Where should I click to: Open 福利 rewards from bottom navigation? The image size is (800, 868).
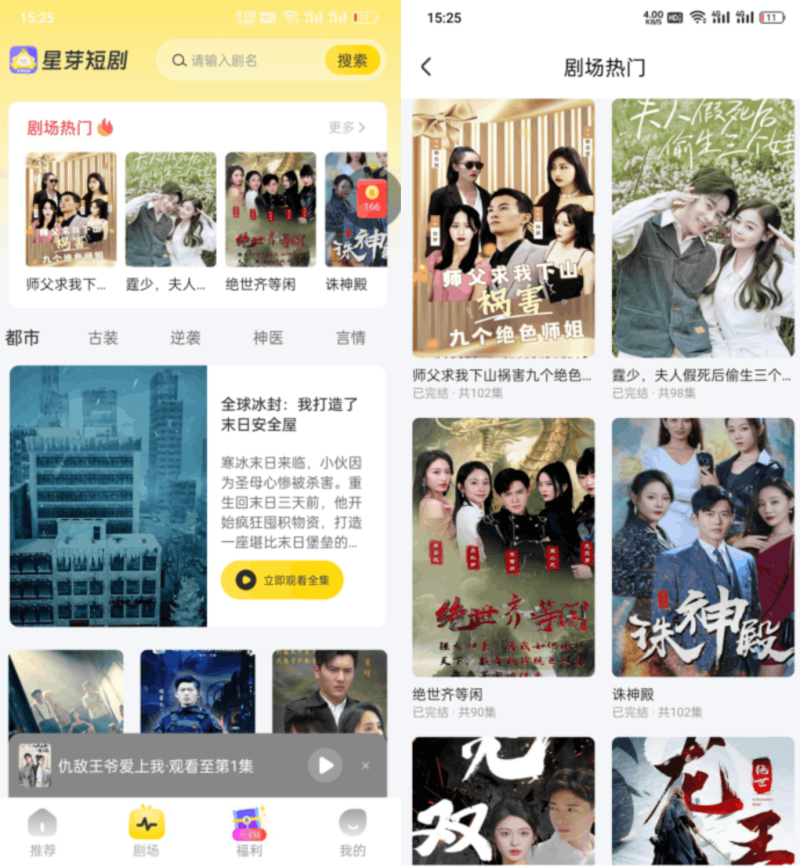(247, 830)
